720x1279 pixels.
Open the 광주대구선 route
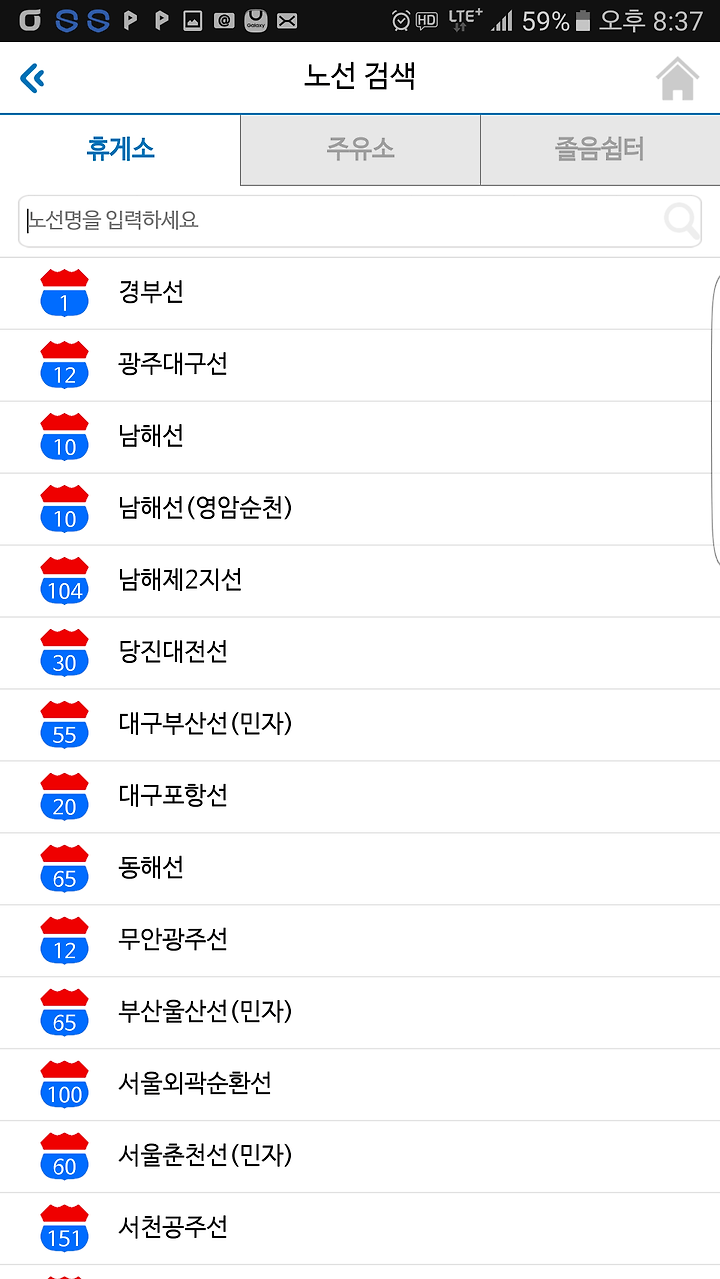(x=360, y=365)
